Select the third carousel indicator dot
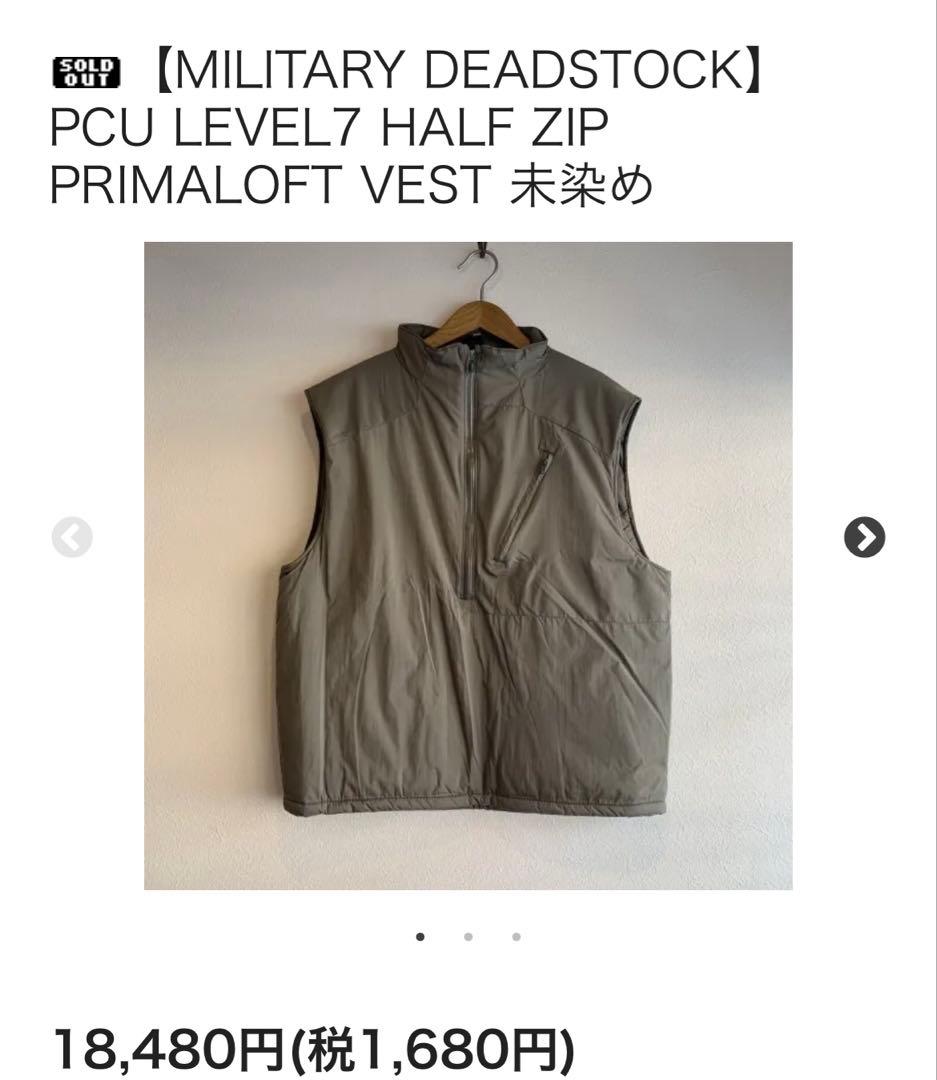 tap(516, 937)
